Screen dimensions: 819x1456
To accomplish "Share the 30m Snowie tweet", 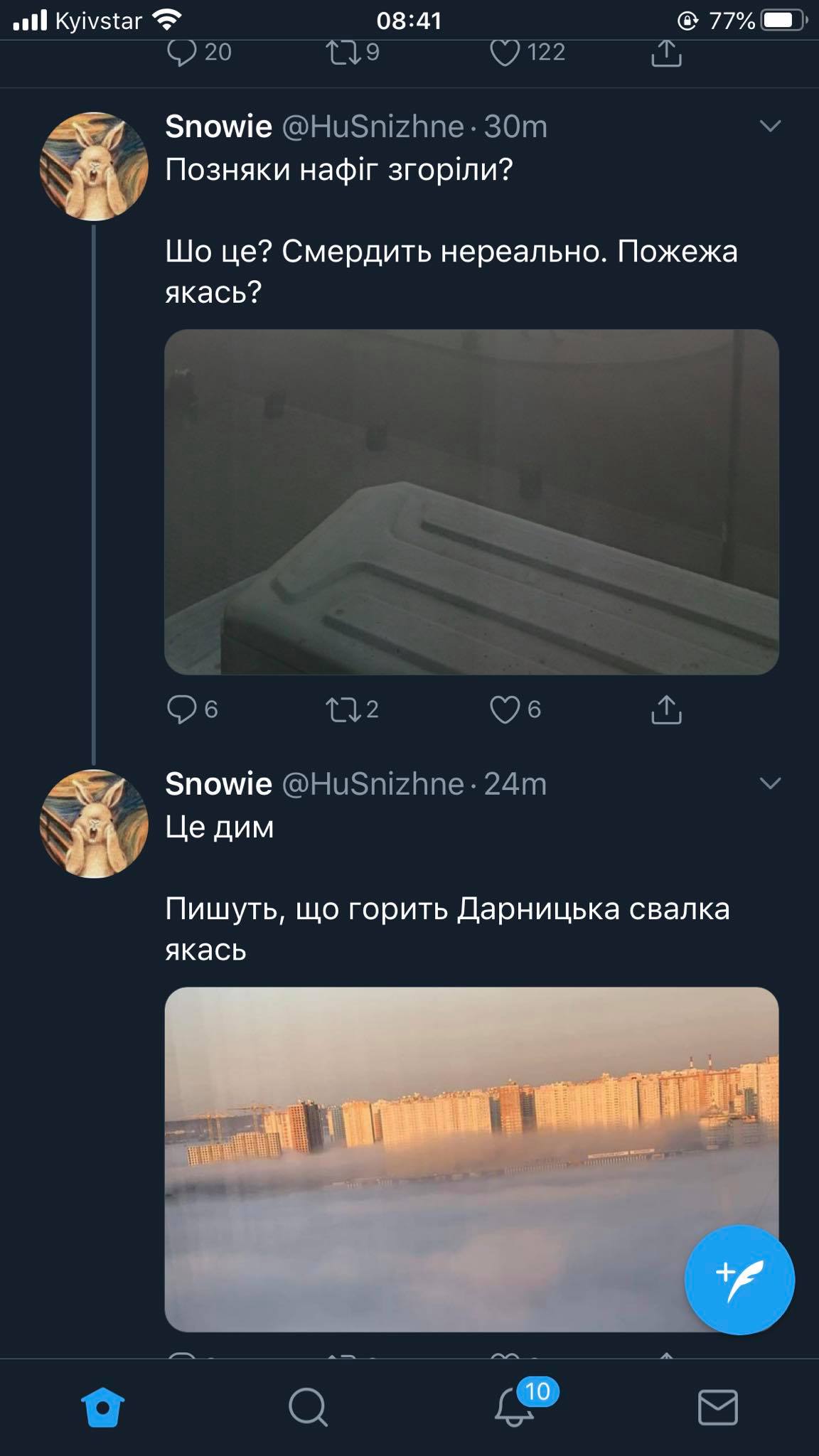I will point(666,709).
